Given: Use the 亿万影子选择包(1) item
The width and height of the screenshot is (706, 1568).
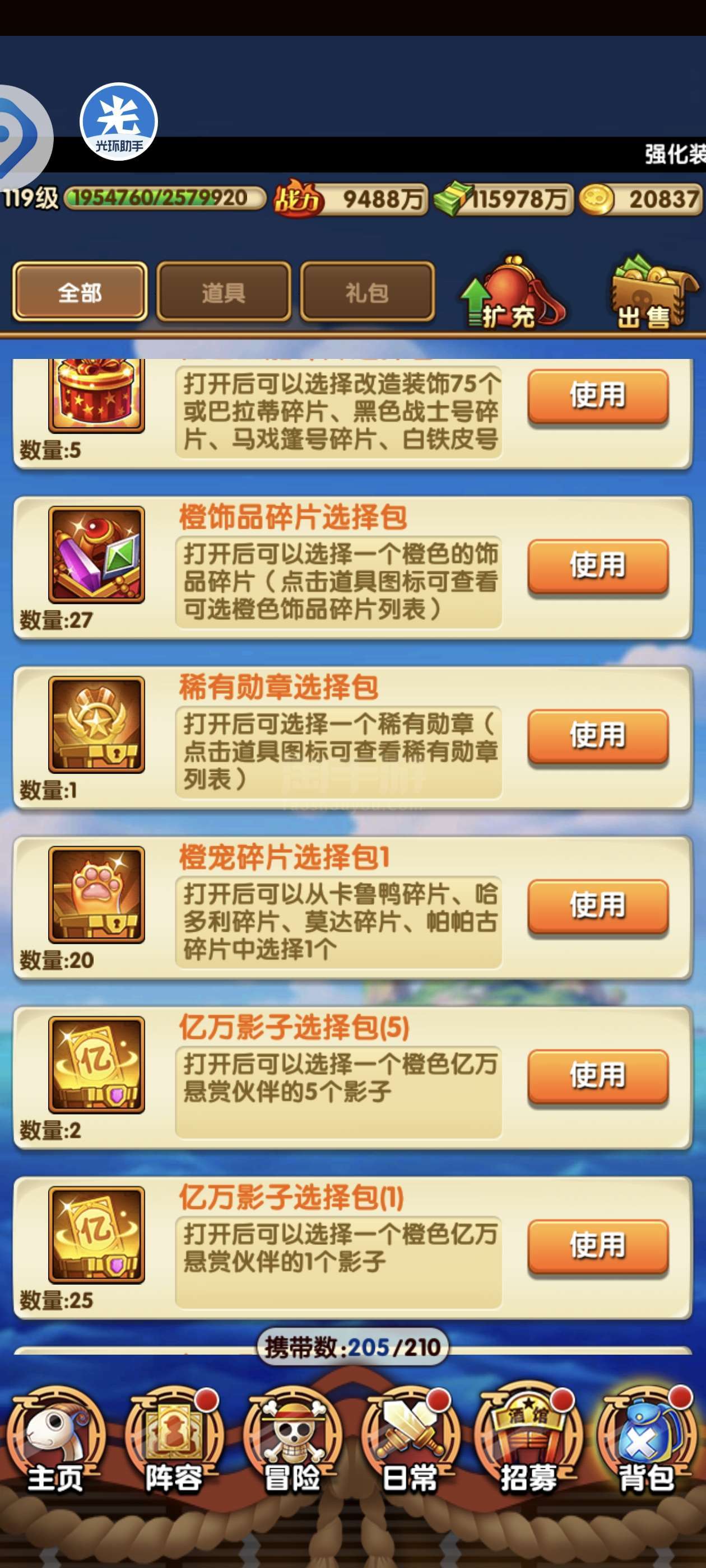Looking at the screenshot, I should coord(597,1245).
